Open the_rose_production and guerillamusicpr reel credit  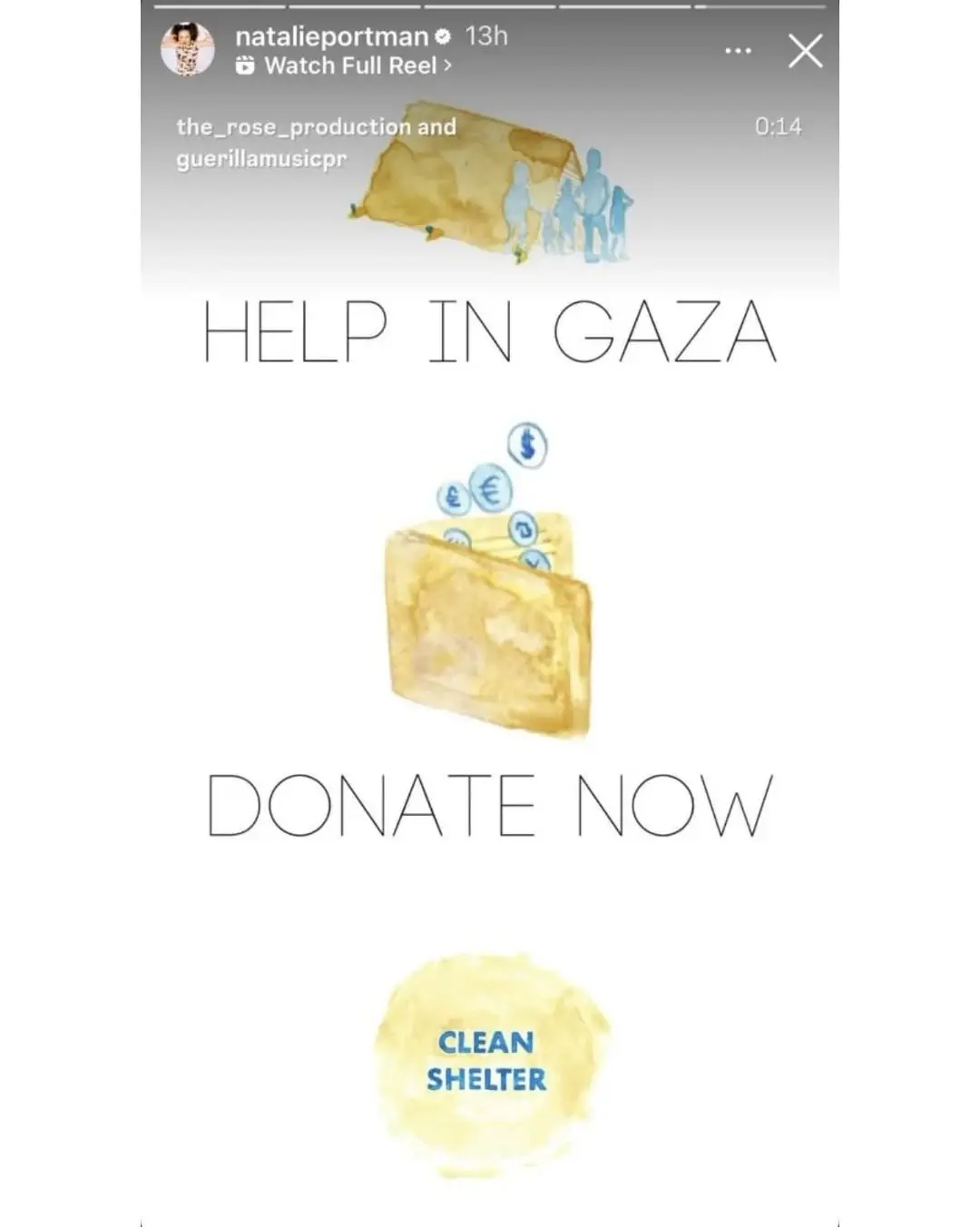point(316,142)
